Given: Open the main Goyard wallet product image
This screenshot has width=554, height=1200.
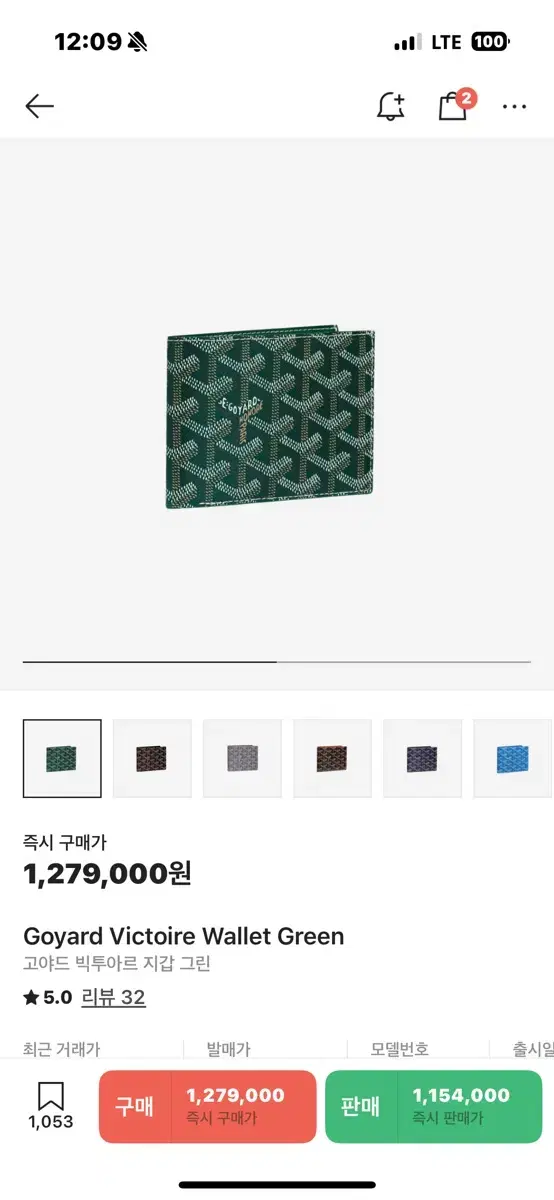Looking at the screenshot, I should click(271, 417).
